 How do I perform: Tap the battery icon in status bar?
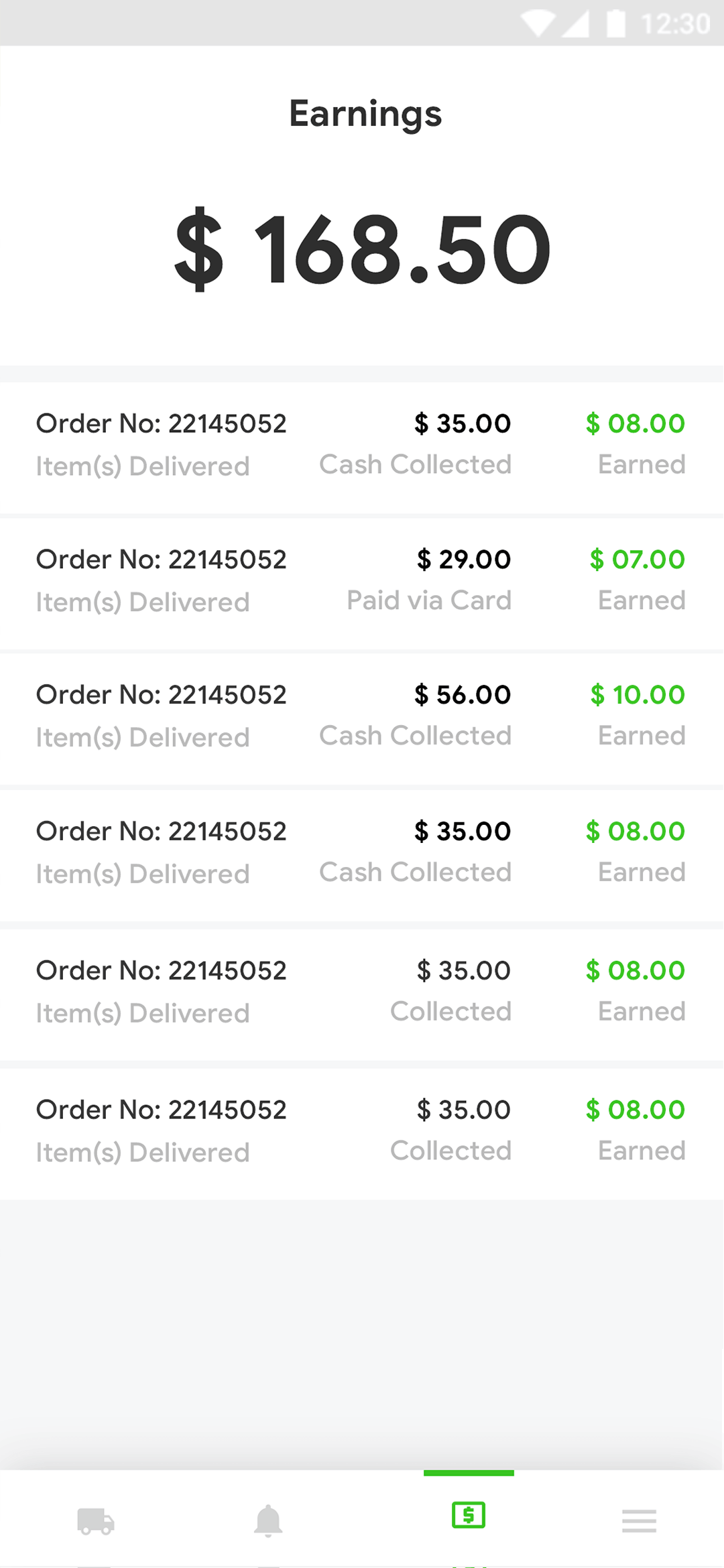point(615,22)
